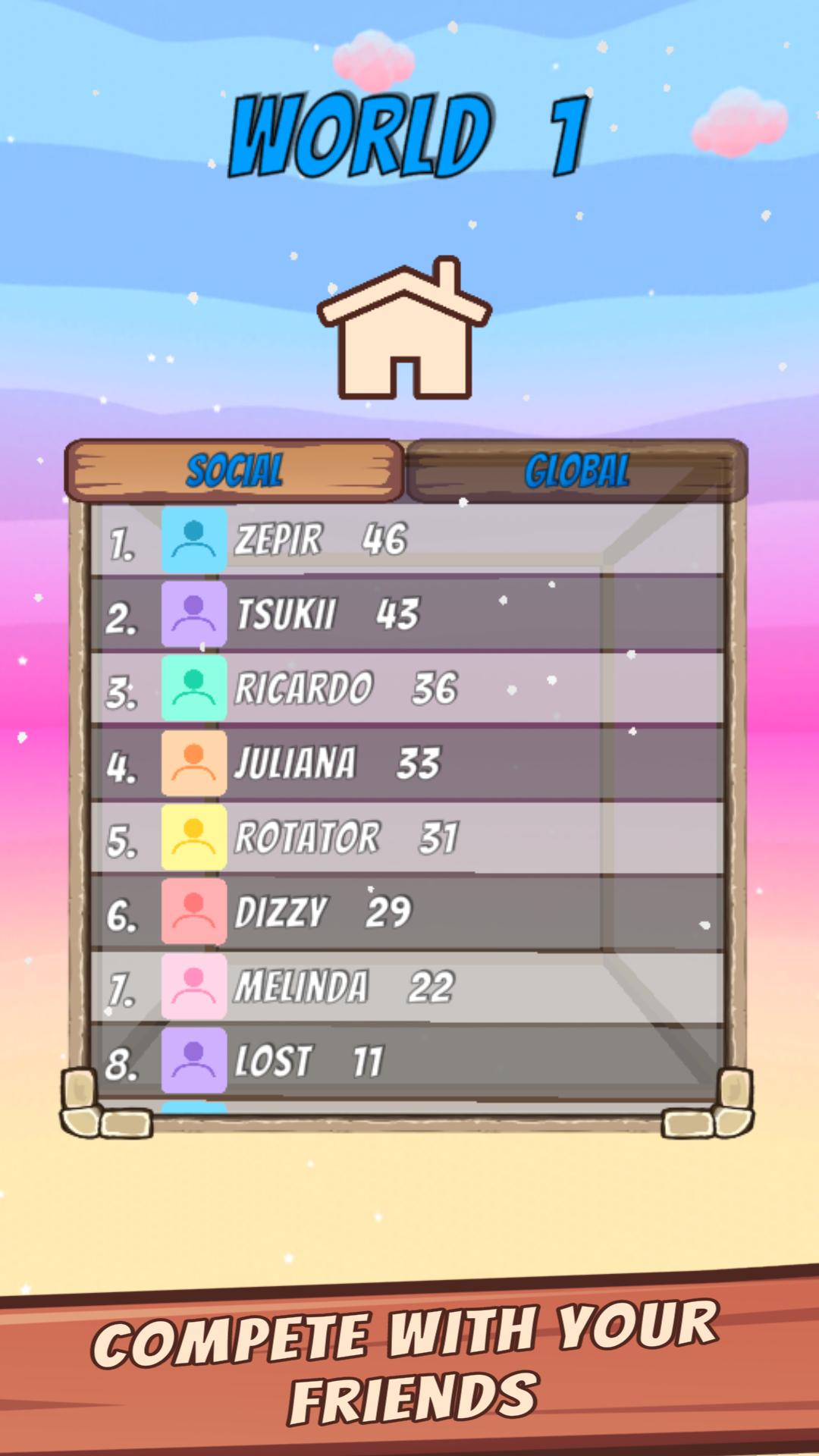819x1456 pixels.
Task: Select the Social leaderboard tab
Action: (x=235, y=471)
